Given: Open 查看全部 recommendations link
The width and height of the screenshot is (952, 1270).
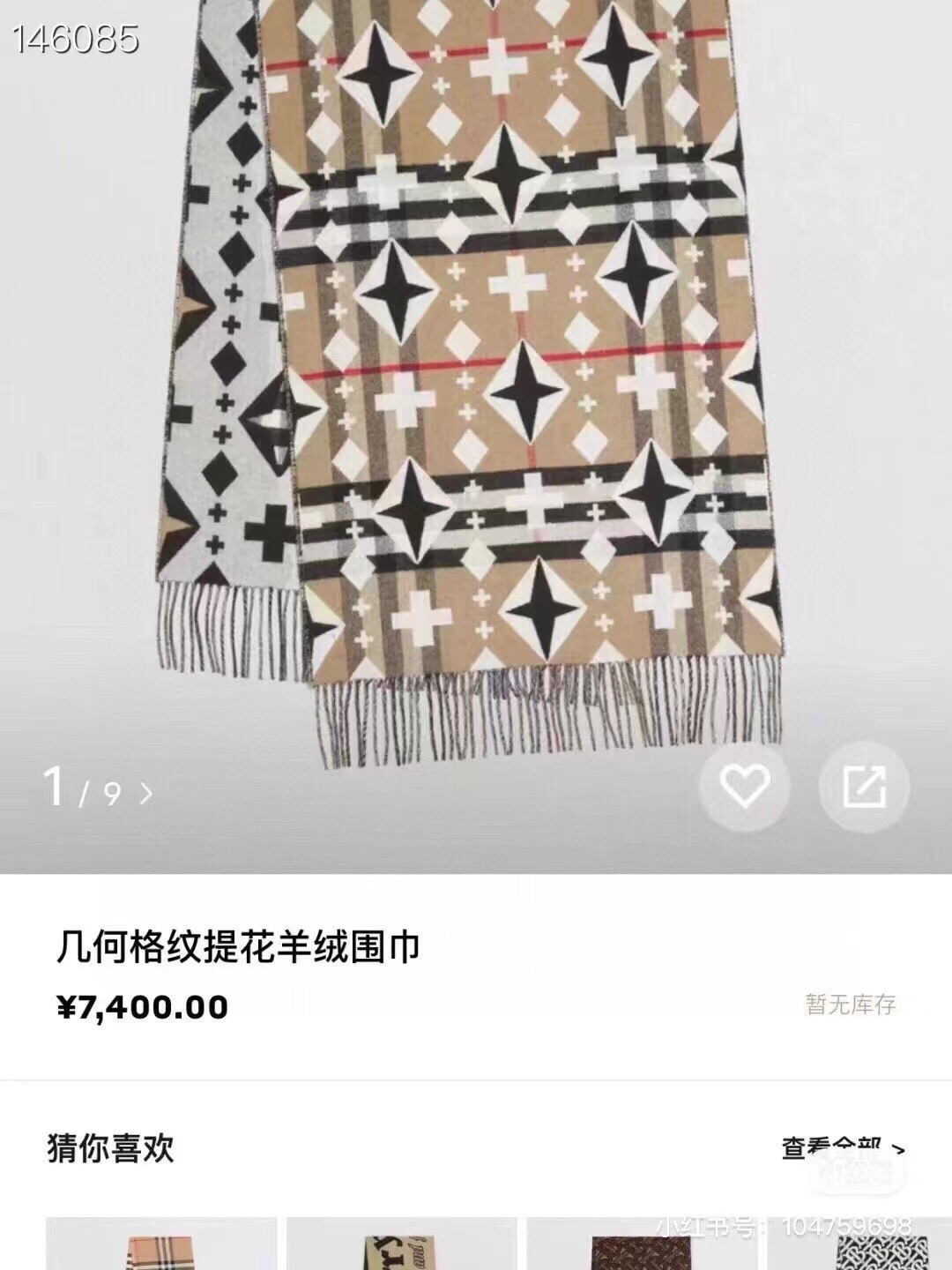Looking at the screenshot, I should click(842, 1148).
